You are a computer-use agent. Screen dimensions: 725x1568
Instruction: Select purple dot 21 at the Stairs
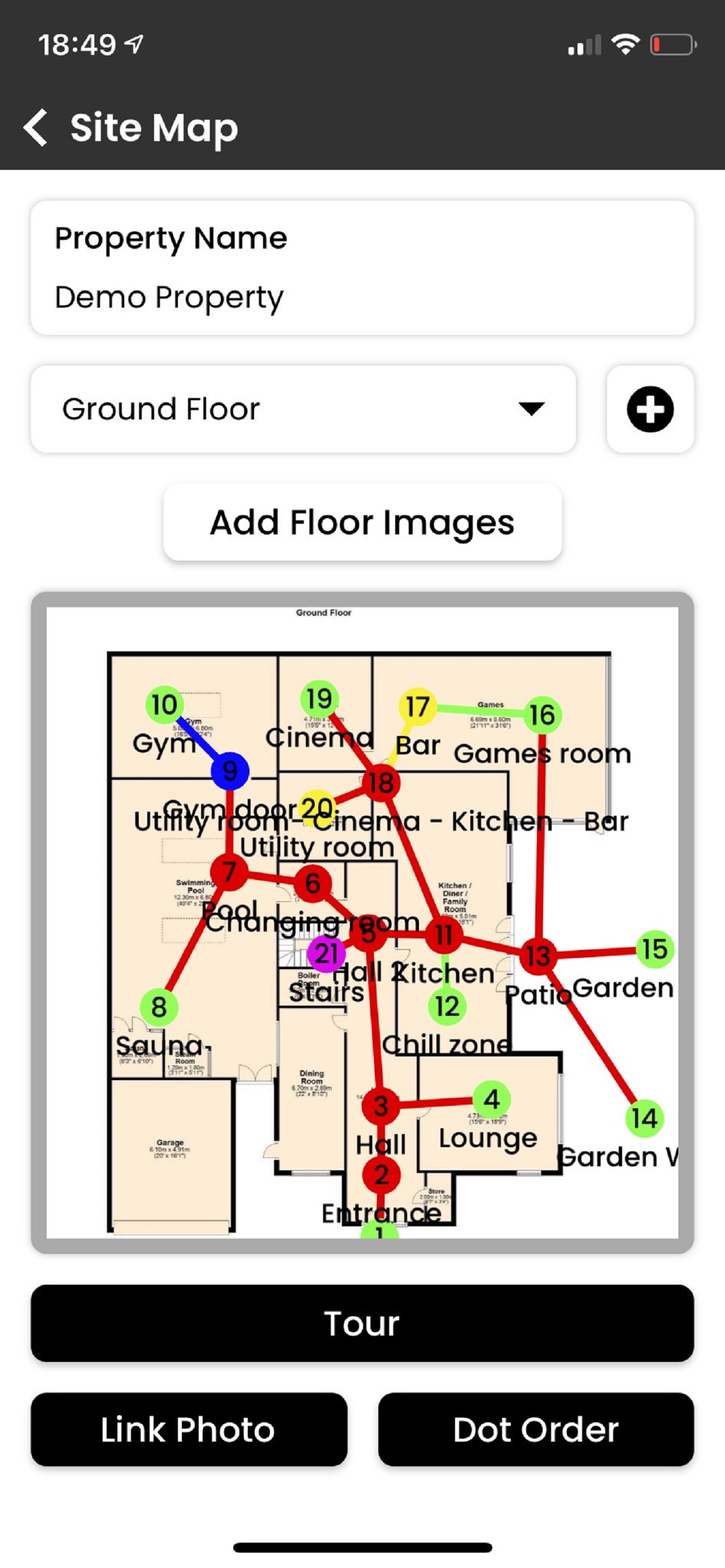coord(326,953)
